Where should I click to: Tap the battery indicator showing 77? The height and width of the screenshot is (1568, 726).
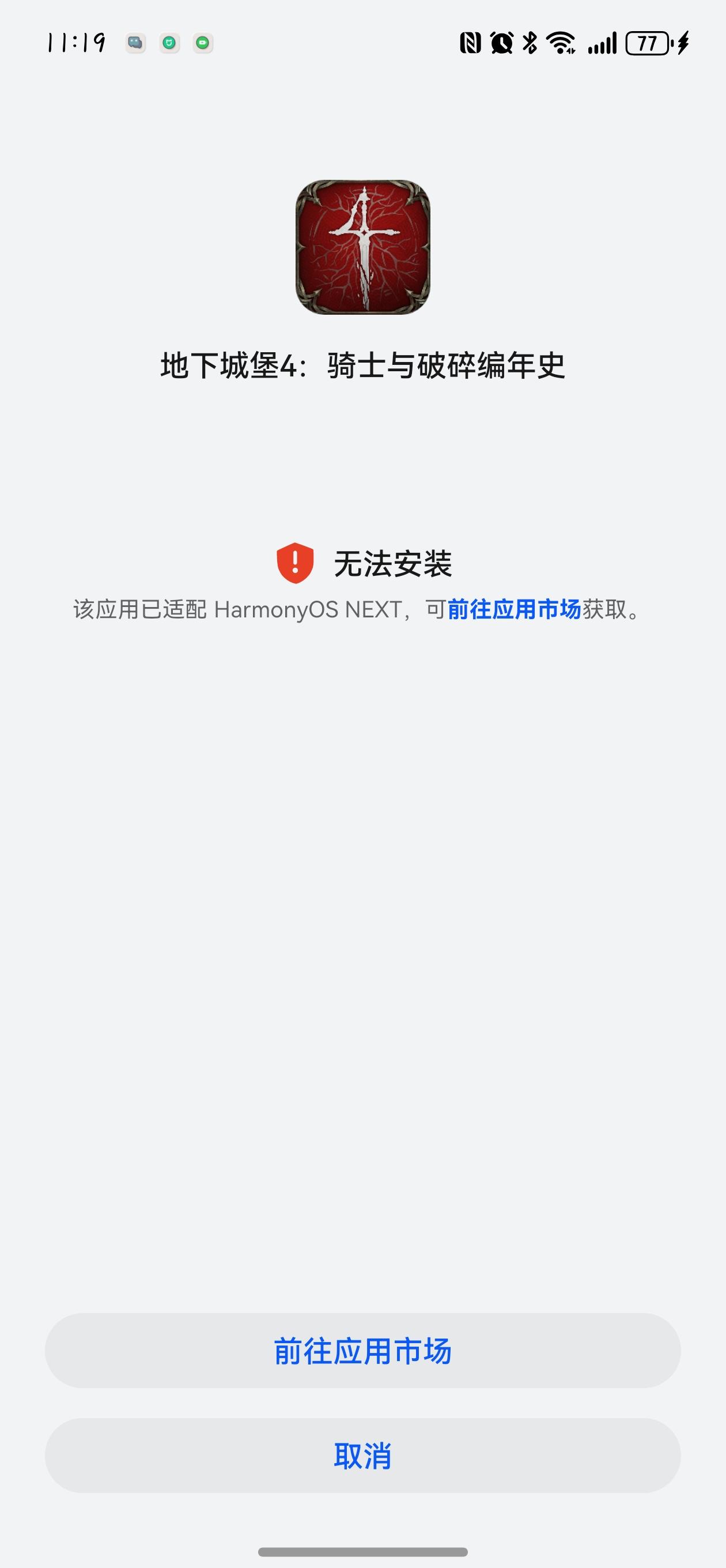[648, 43]
